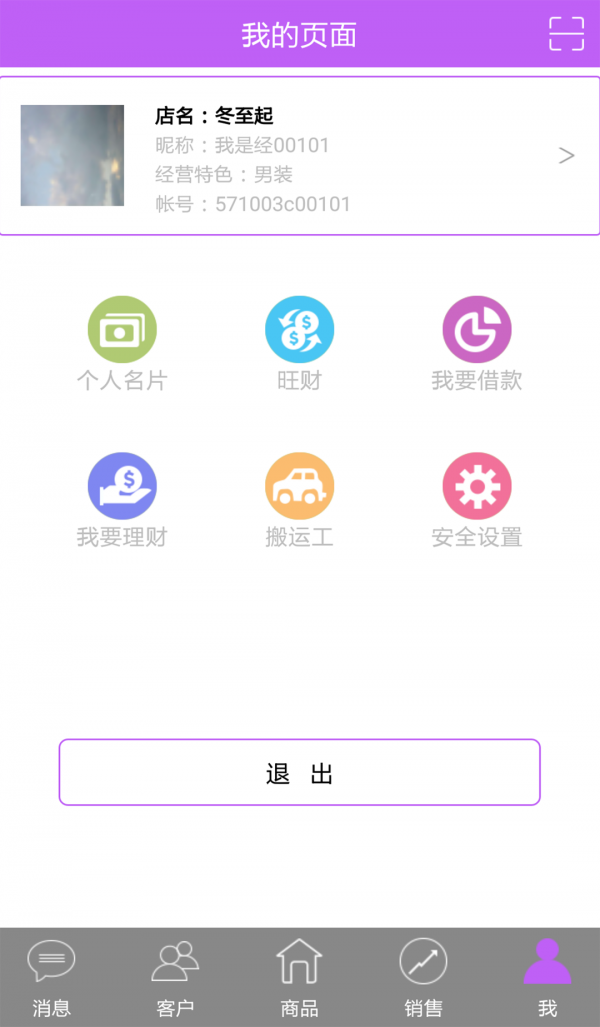Viewport: 600px width, 1027px height.
Task: Open the 冬至起 shop profile card
Action: pos(300,156)
